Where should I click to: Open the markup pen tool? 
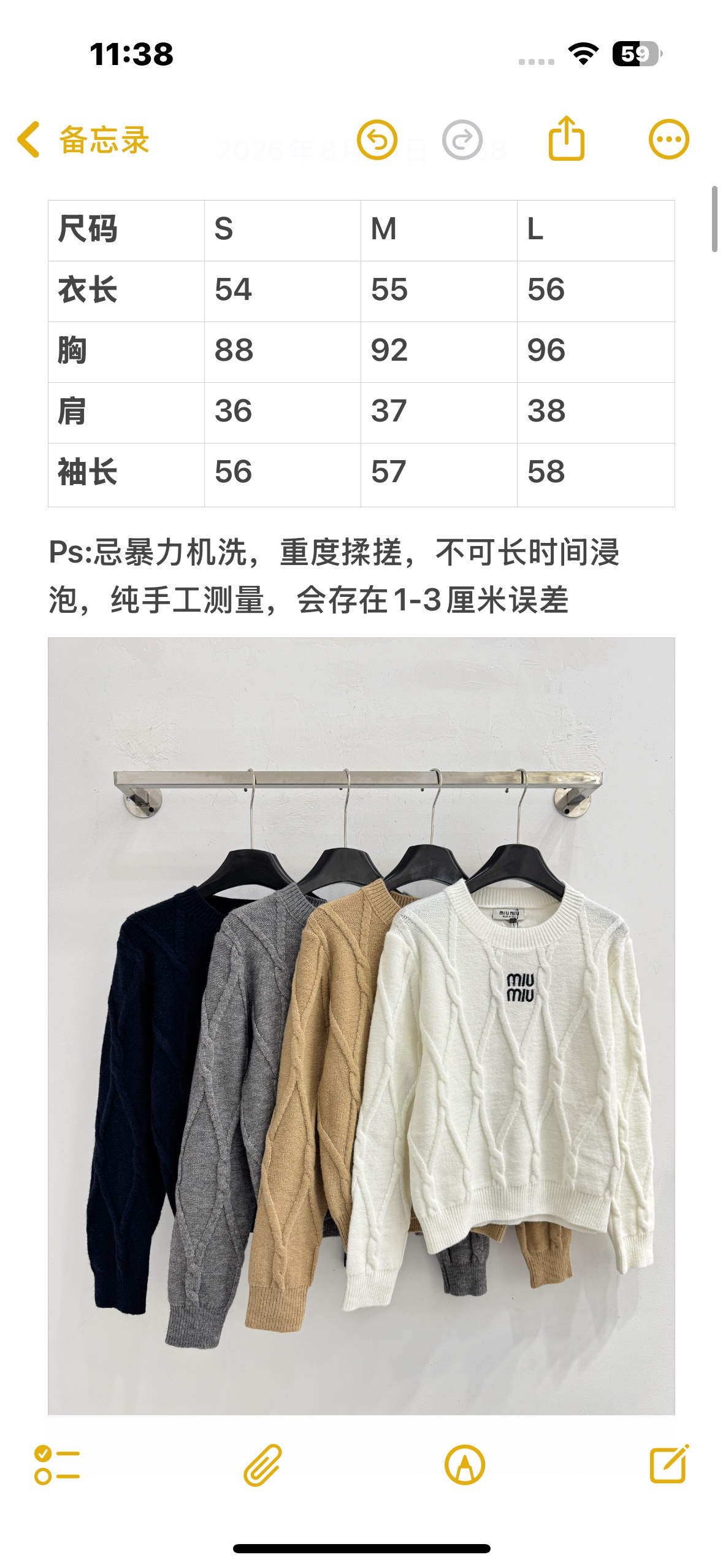pyautogui.click(x=465, y=1465)
